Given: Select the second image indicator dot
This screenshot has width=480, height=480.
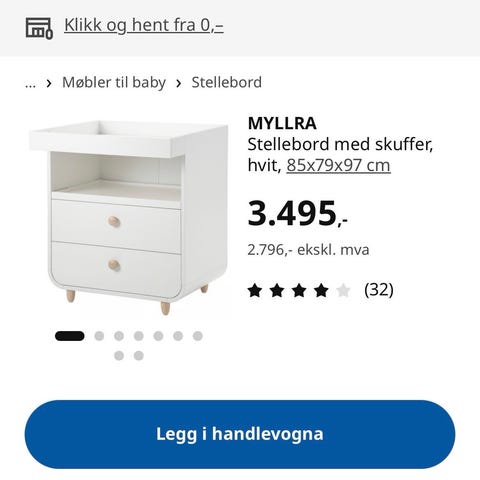Looking at the screenshot, I should pos(99,336).
